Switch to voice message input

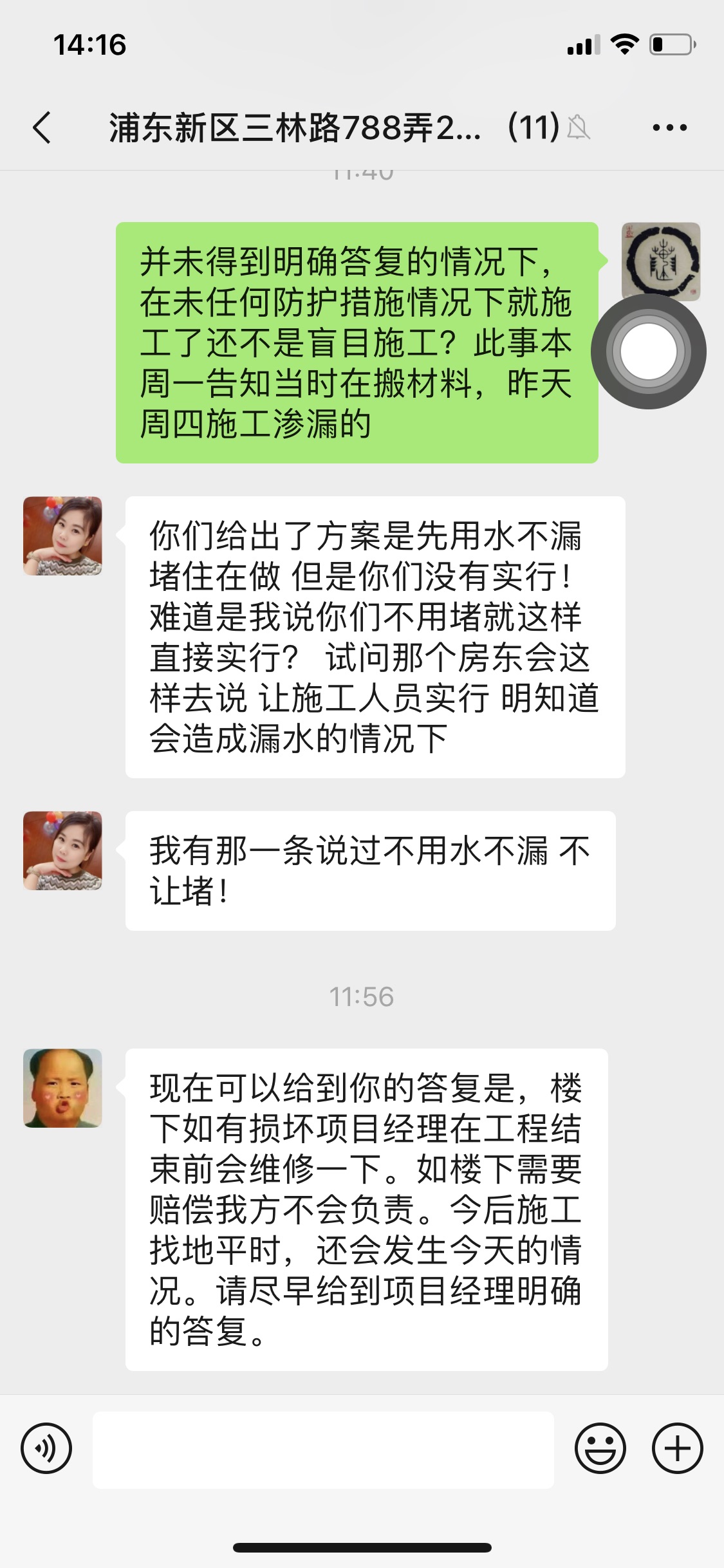pos(46,1449)
